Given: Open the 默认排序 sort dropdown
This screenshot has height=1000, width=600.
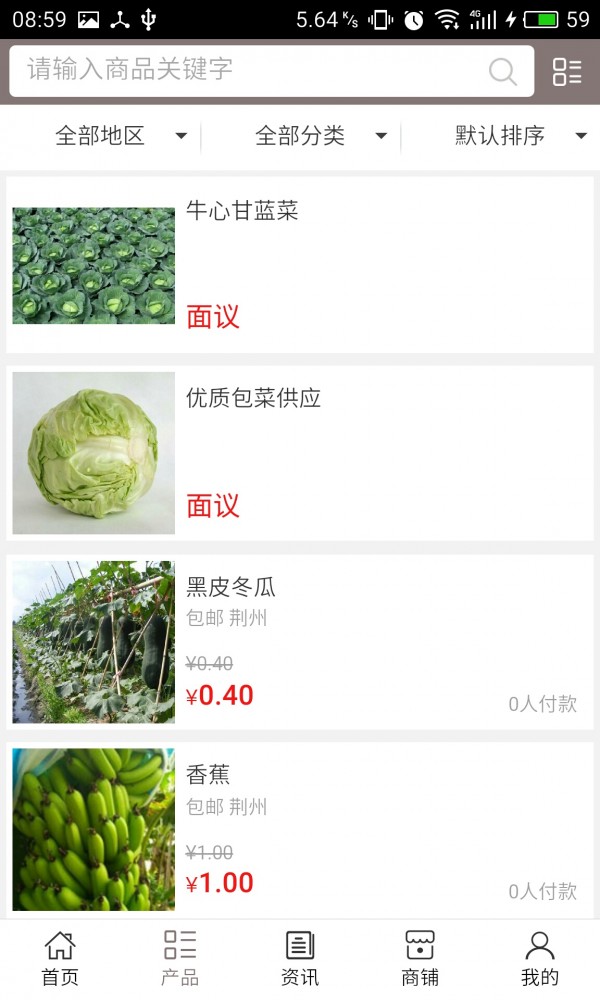Looking at the screenshot, I should [x=520, y=136].
